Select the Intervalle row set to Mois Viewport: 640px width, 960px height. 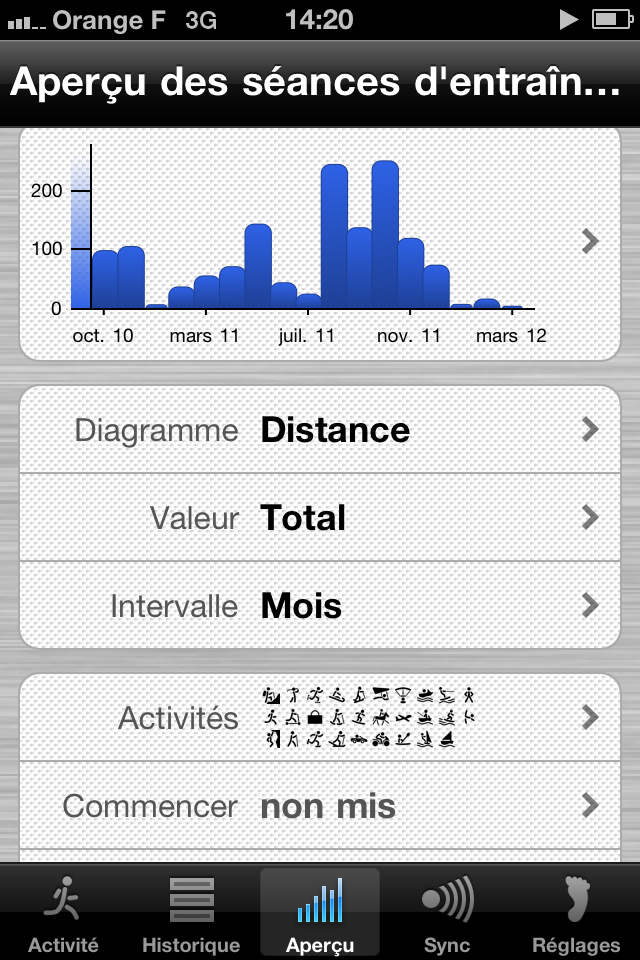point(320,606)
